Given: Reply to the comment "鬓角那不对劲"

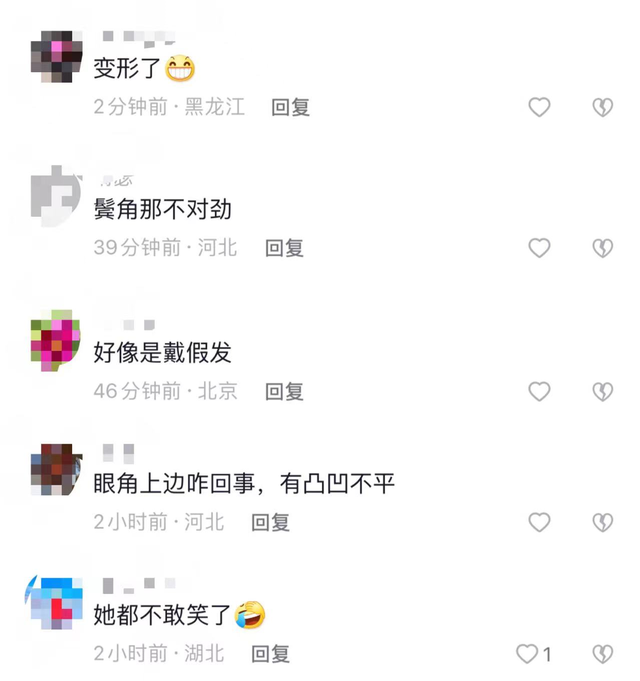Looking at the screenshot, I should [284, 248].
